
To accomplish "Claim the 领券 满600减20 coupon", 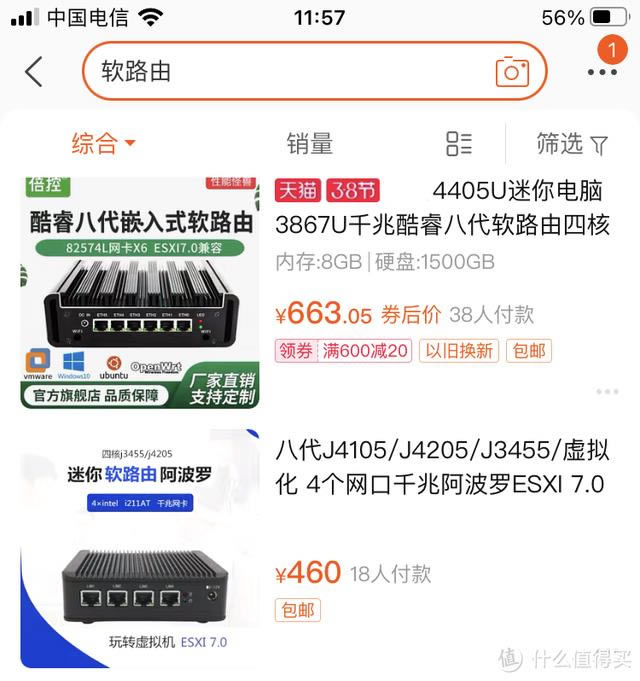I will click(343, 351).
